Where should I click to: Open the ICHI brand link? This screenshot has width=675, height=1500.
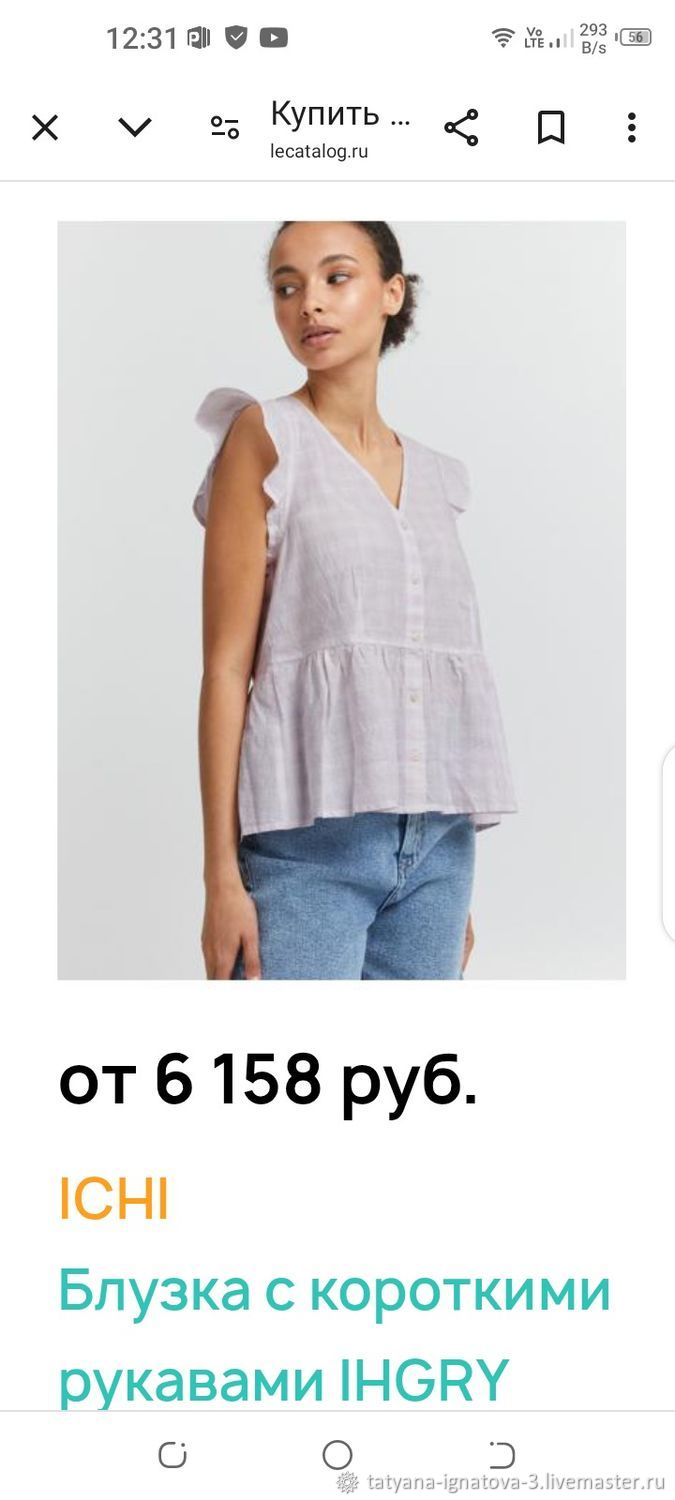[x=113, y=1201]
